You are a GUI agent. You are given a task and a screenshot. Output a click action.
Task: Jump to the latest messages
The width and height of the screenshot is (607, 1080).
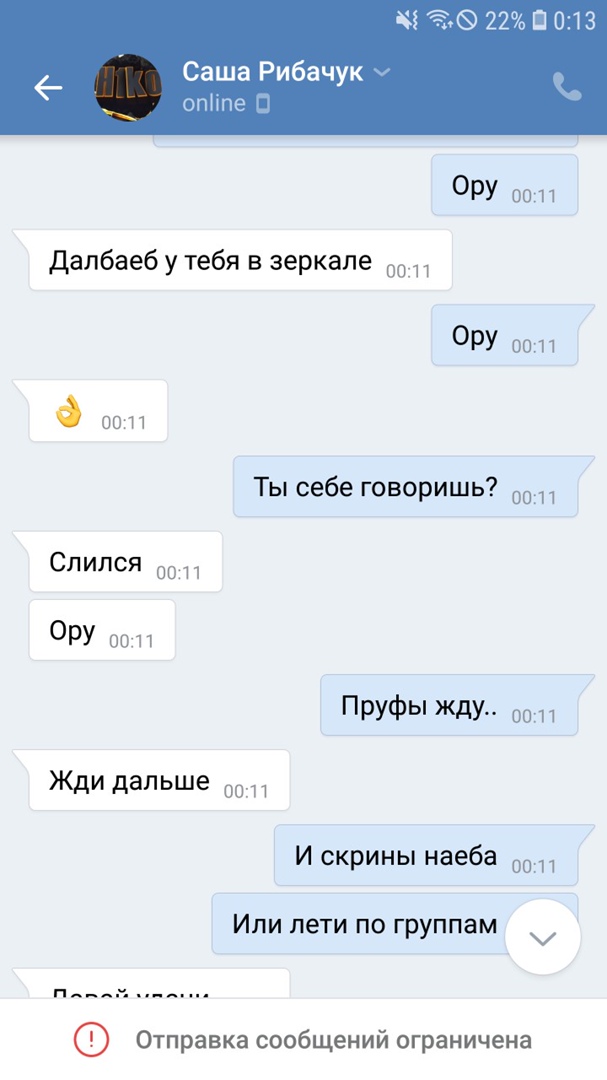(x=543, y=939)
